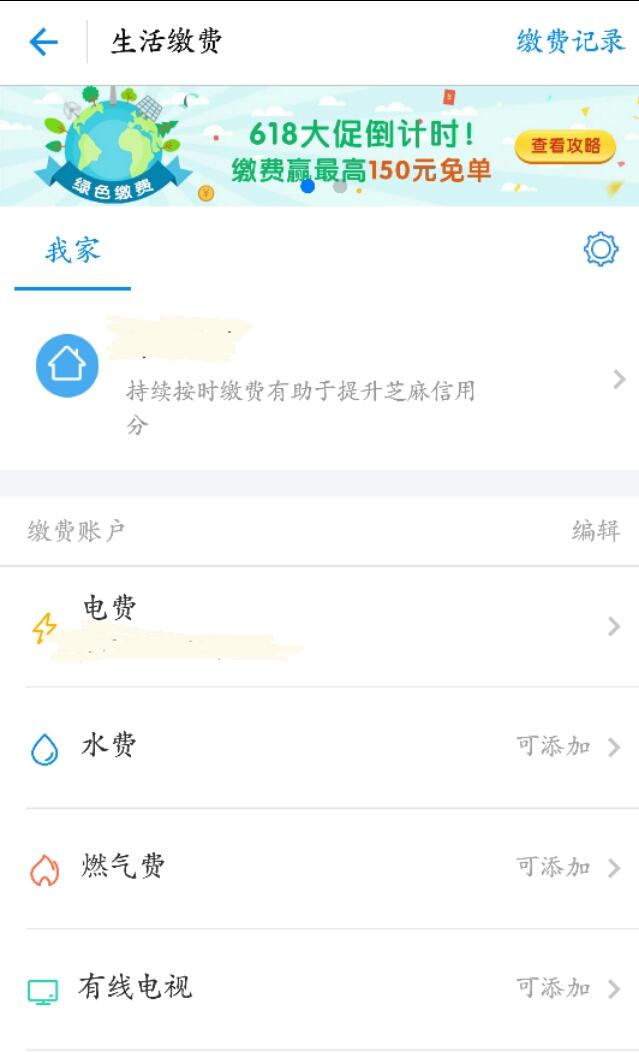The height and width of the screenshot is (1055, 639).
Task: Open 缴费记录 payment records
Action: (570, 42)
